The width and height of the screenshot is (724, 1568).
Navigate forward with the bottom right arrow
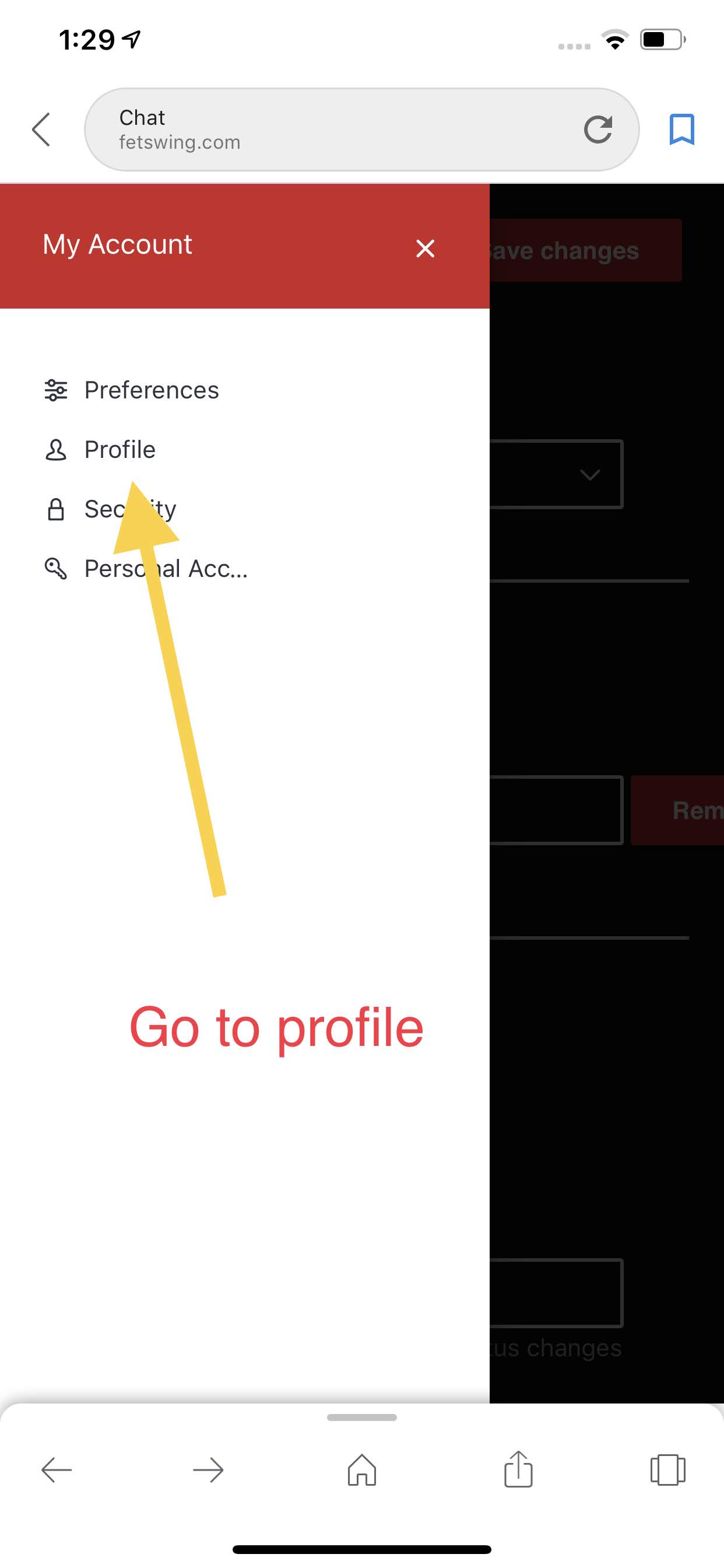(x=208, y=1471)
